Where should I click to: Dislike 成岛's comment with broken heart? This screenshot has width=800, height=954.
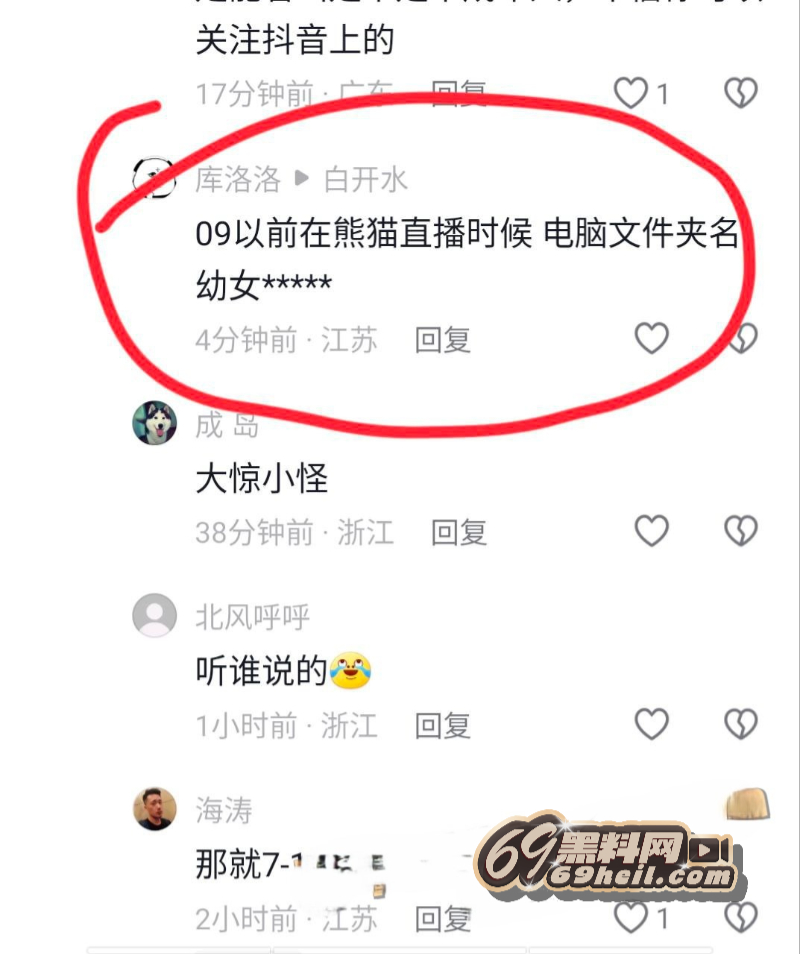click(x=741, y=531)
